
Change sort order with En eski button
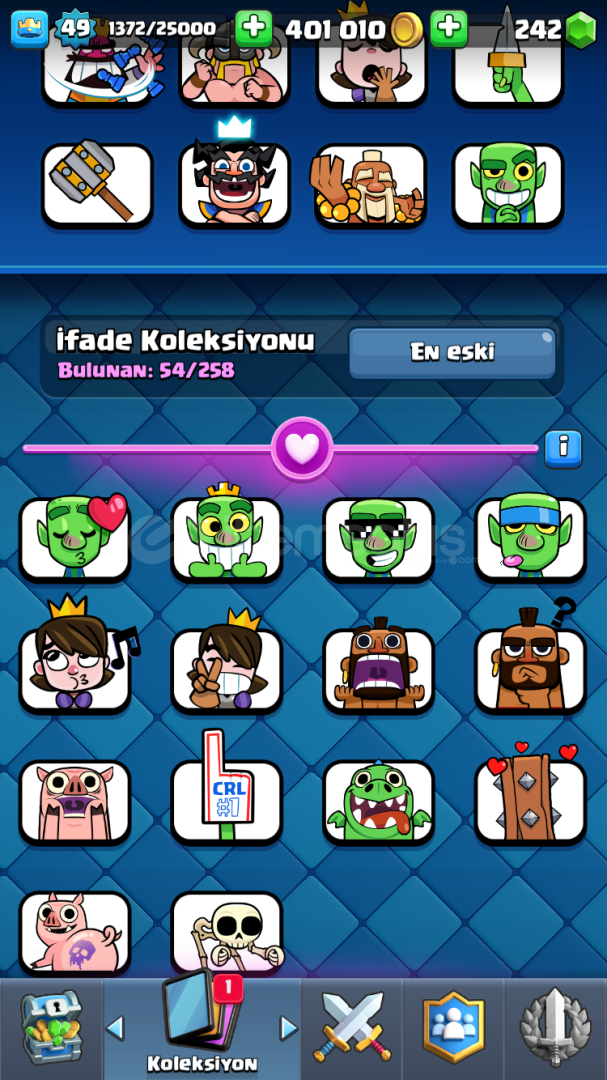[x=452, y=352]
